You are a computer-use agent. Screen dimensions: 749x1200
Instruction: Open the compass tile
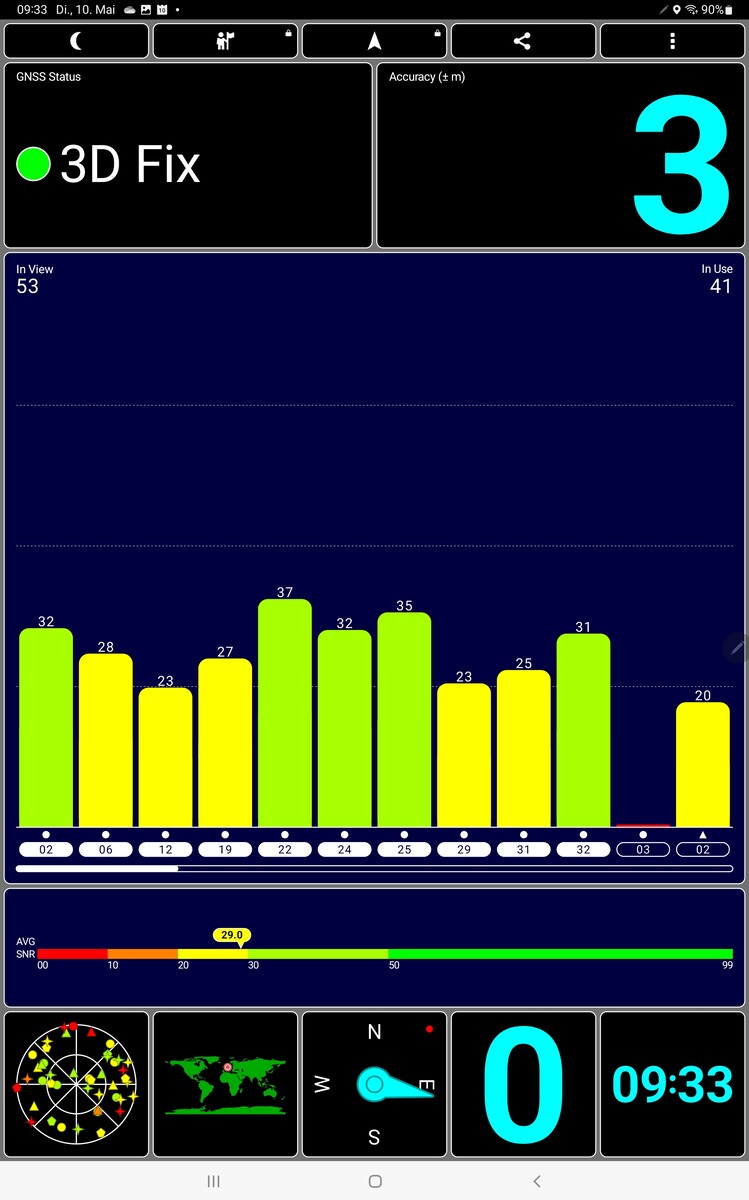pyautogui.click(x=374, y=1084)
